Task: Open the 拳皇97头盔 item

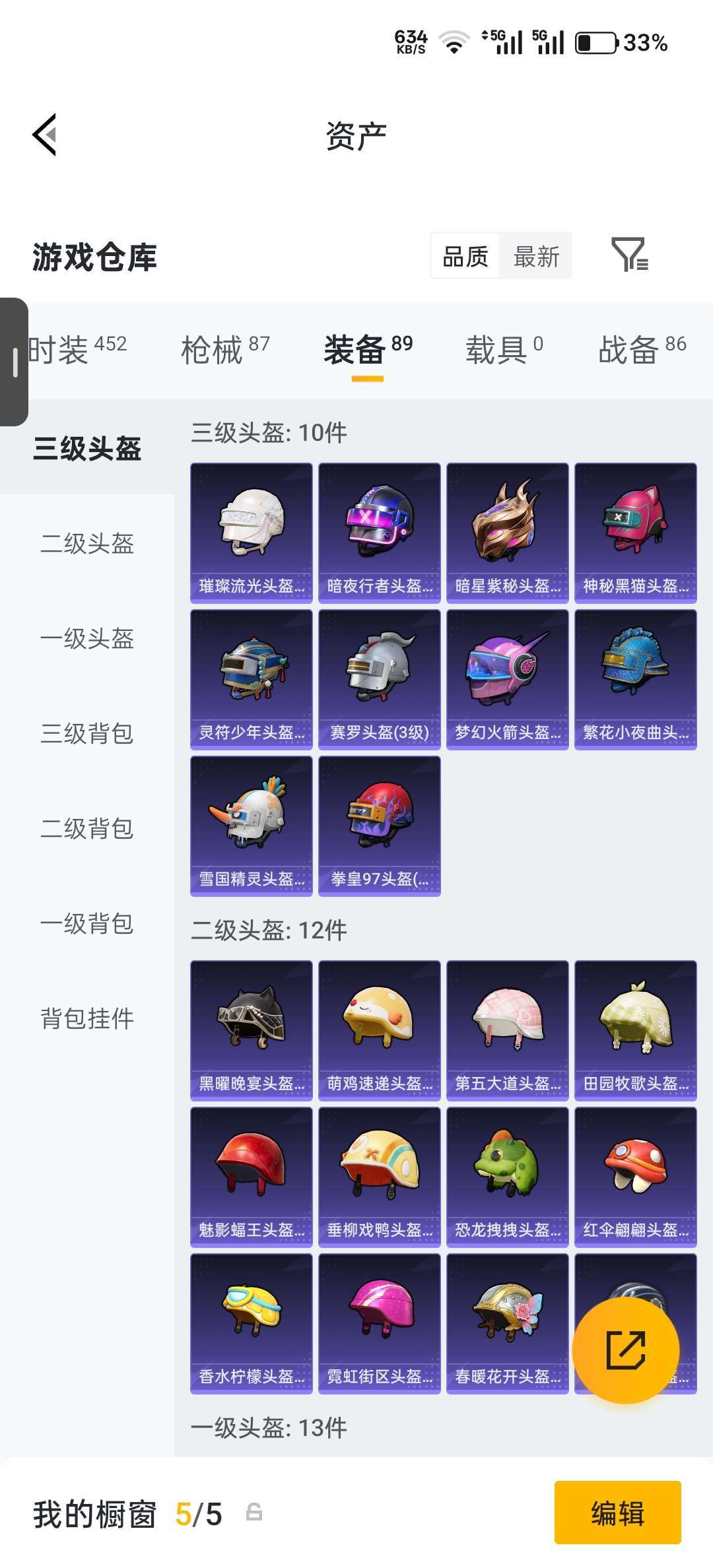Action: click(380, 826)
